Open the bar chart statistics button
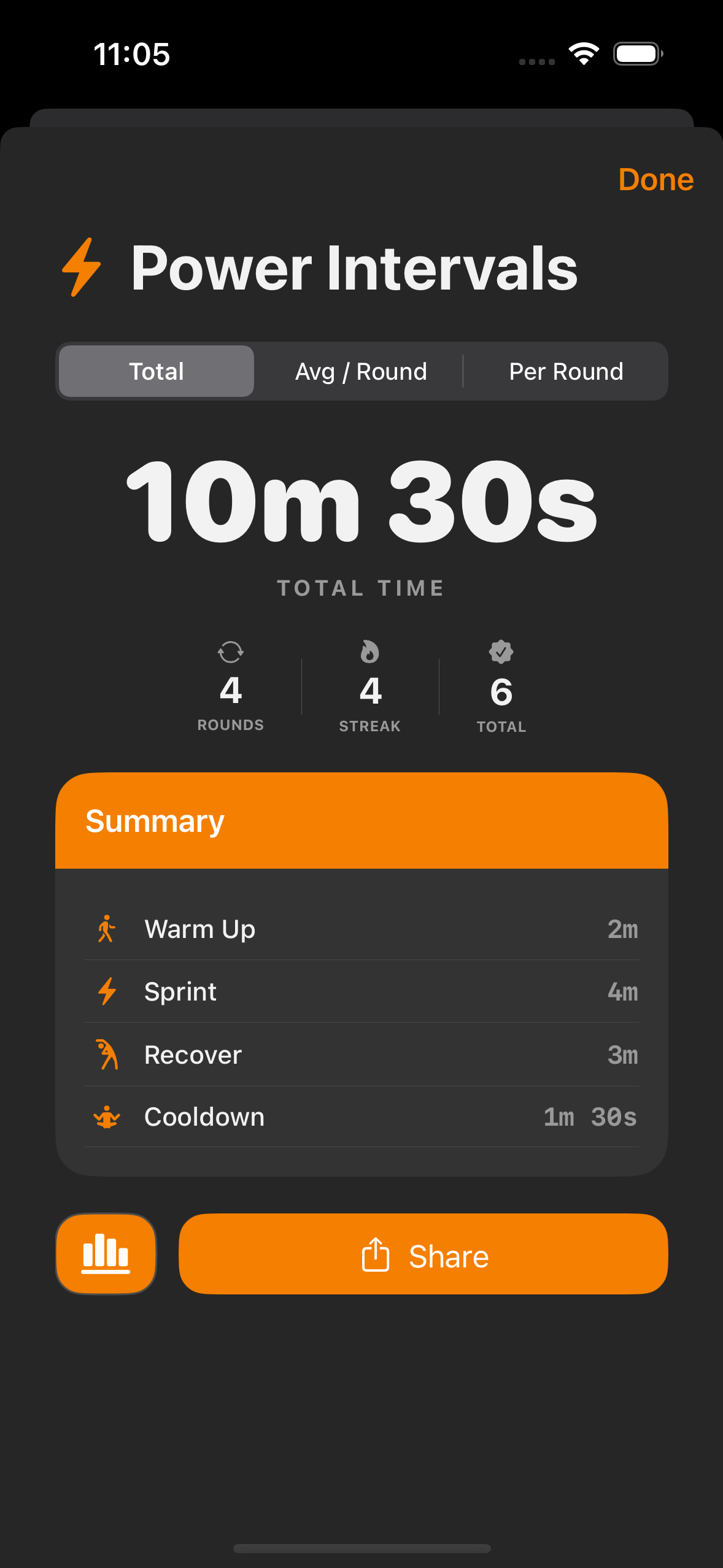The image size is (723, 1568). [x=105, y=1254]
